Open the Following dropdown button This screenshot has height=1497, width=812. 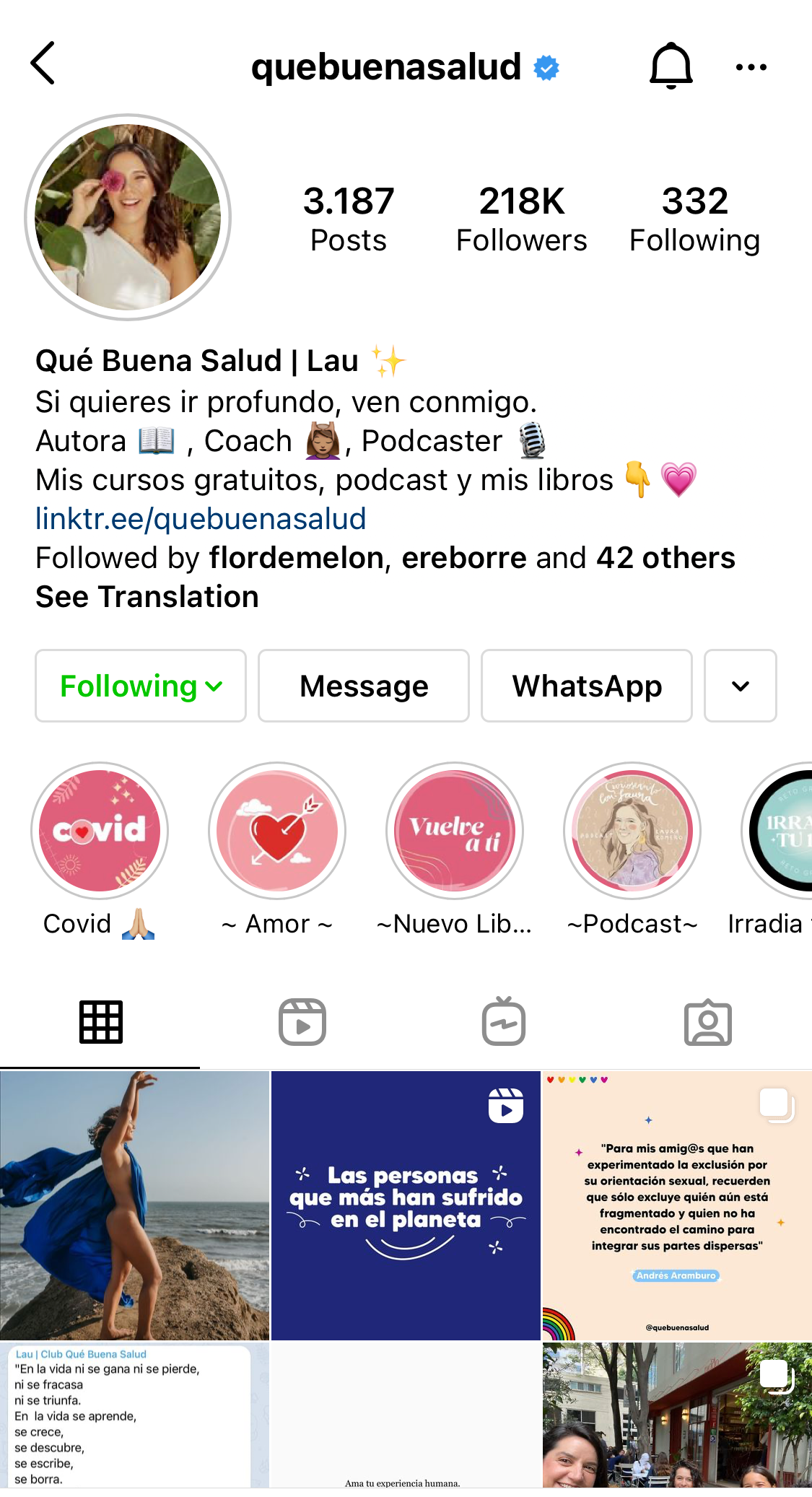(x=141, y=686)
